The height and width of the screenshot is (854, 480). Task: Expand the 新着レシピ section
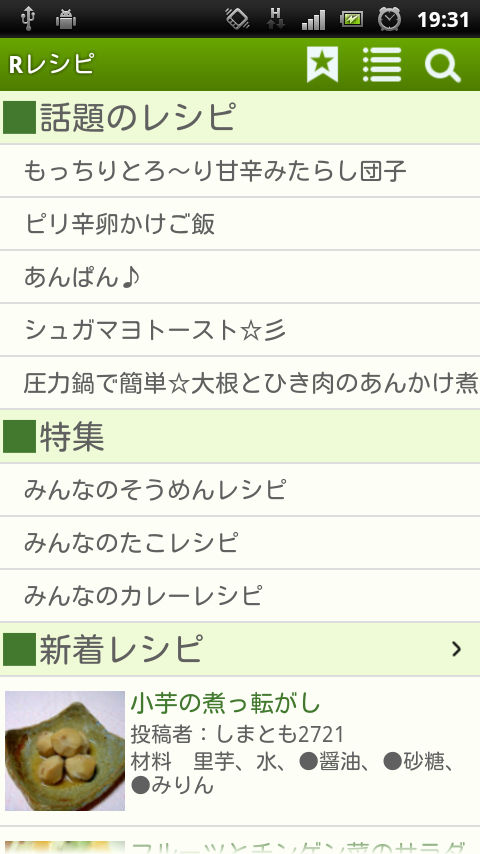pos(240,649)
